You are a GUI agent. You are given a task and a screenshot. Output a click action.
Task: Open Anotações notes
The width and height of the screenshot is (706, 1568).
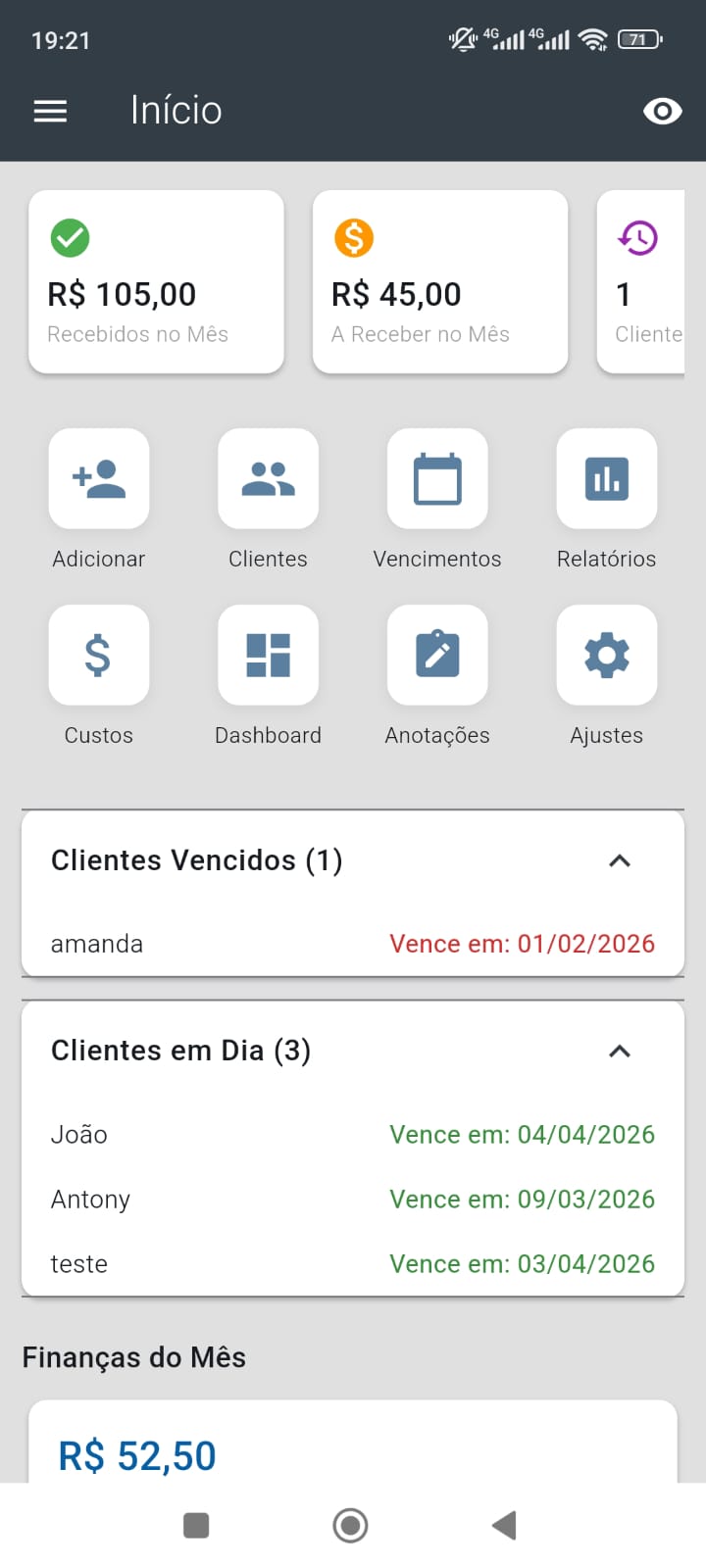(x=437, y=656)
